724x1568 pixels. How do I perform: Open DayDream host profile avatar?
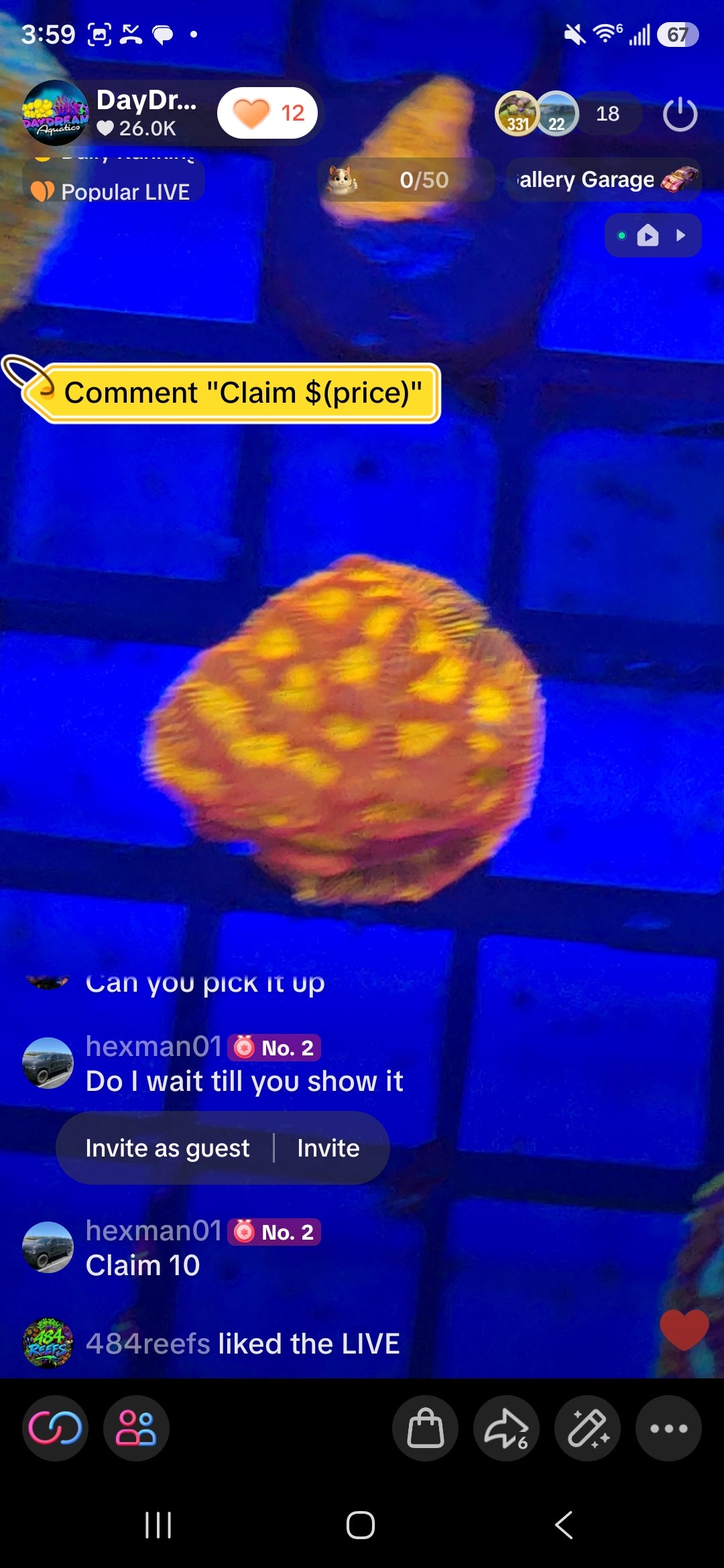click(x=55, y=113)
